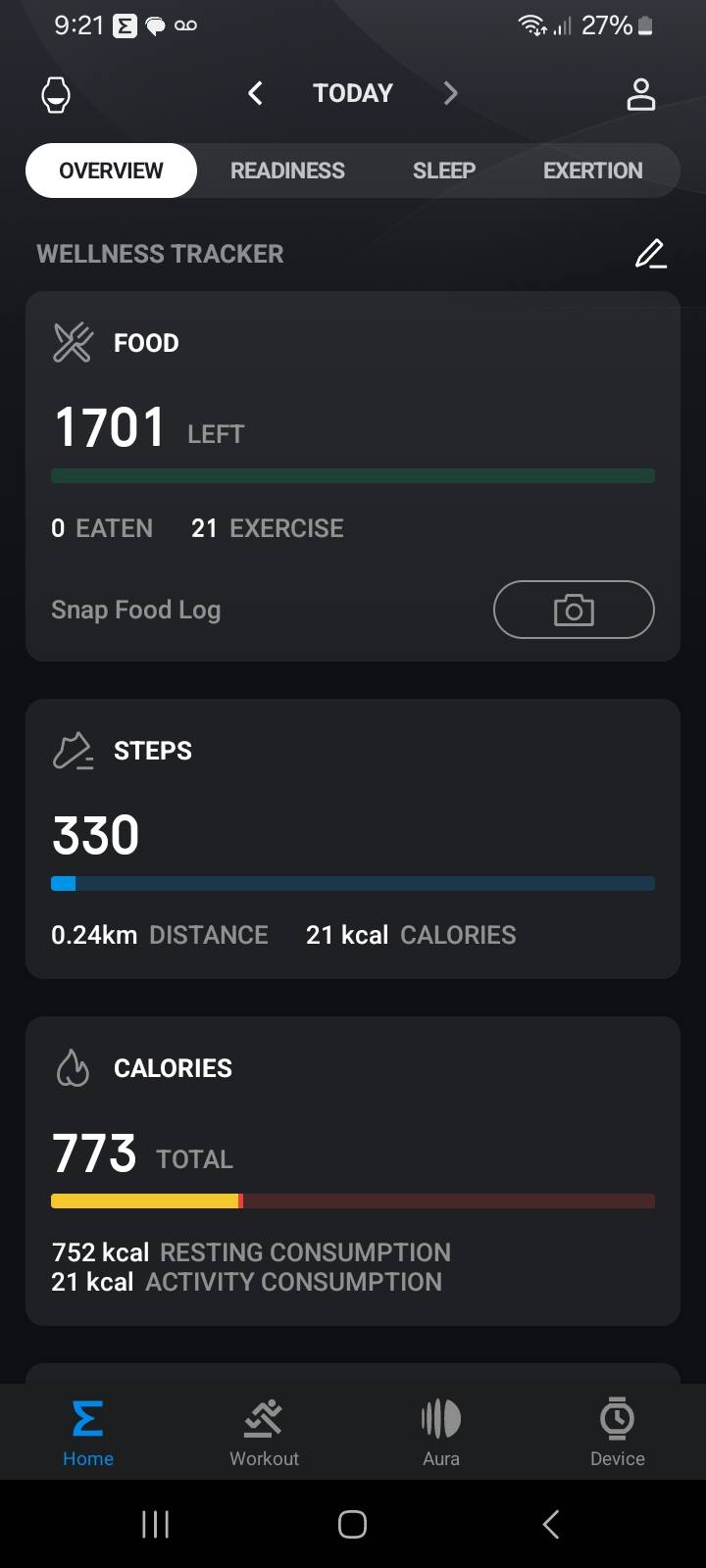Viewport: 706px width, 1568px height.
Task: Open the Workout tab
Action: click(264, 1433)
